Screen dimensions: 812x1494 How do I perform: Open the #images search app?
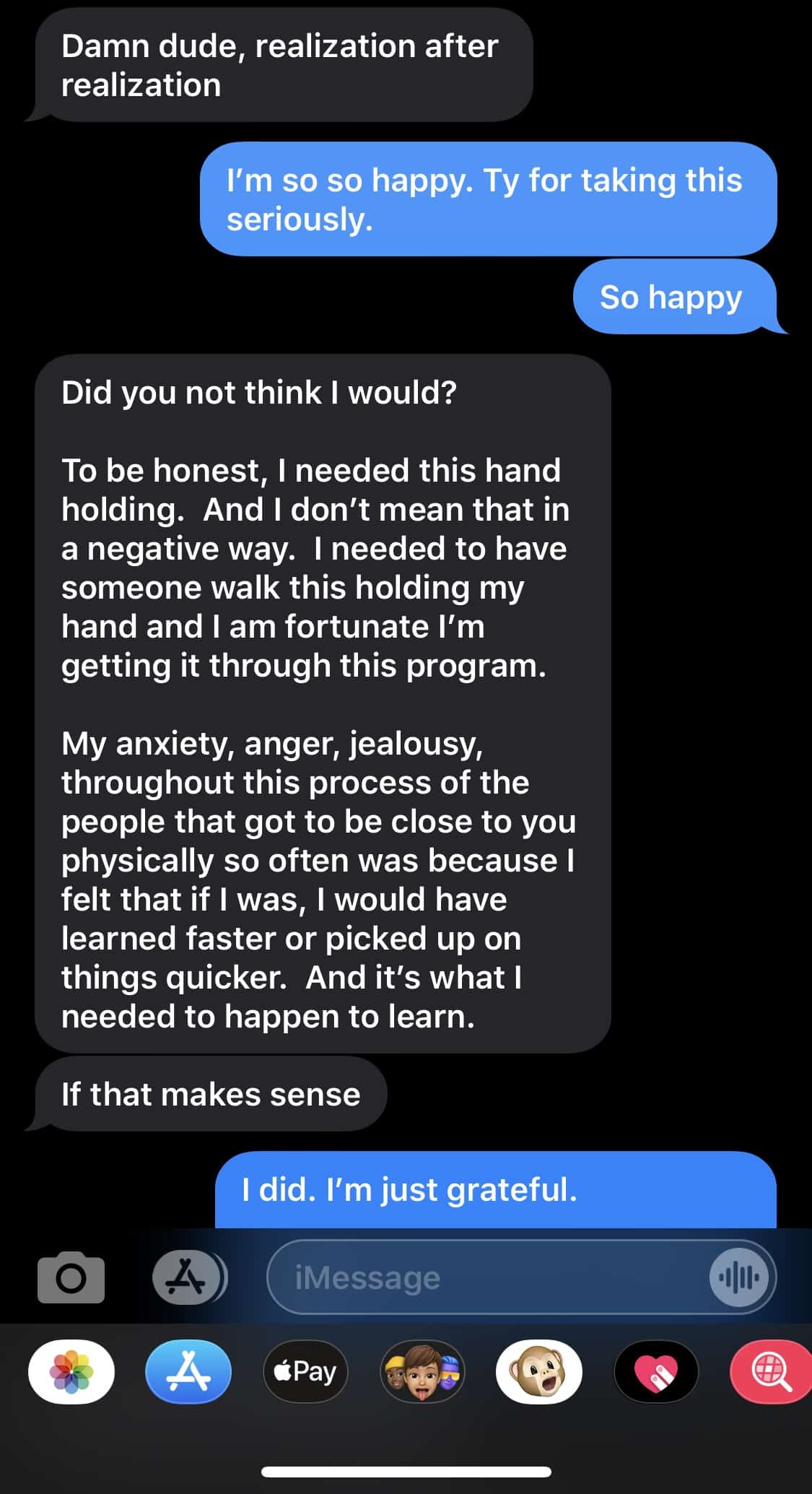pos(772,1371)
